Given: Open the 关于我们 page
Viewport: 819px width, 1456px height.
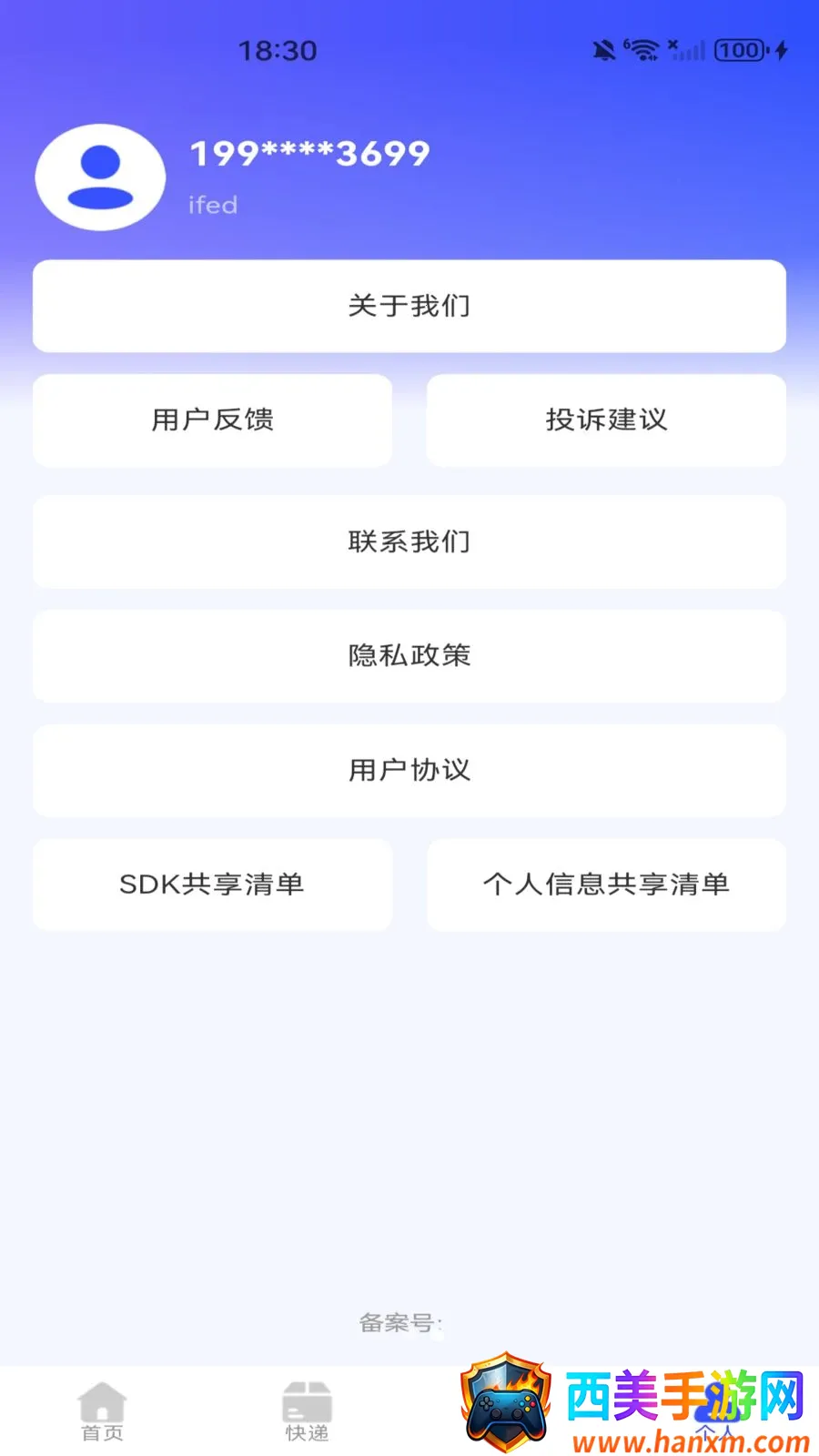Looking at the screenshot, I should [x=409, y=306].
